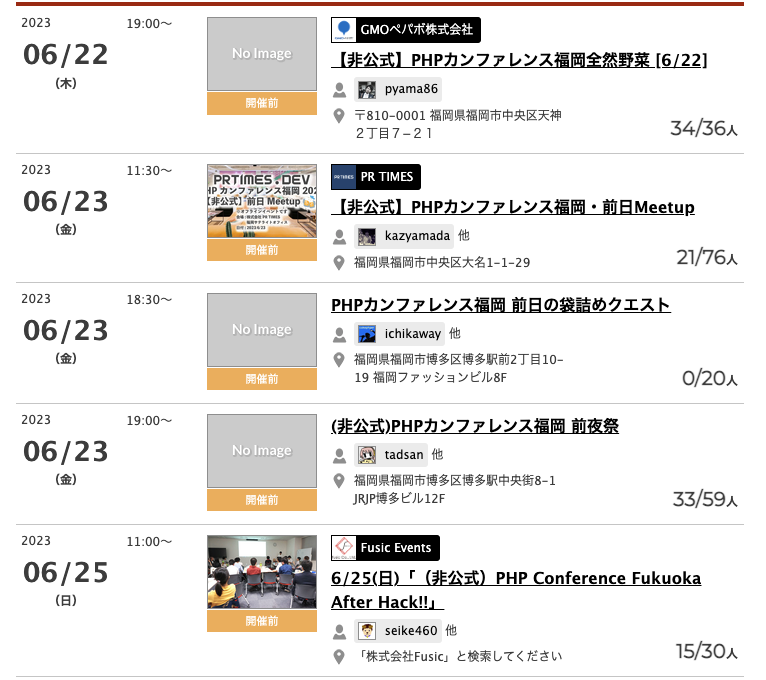Open the After Hack!! event title link
Screen dimensions: 766x680
point(516,590)
